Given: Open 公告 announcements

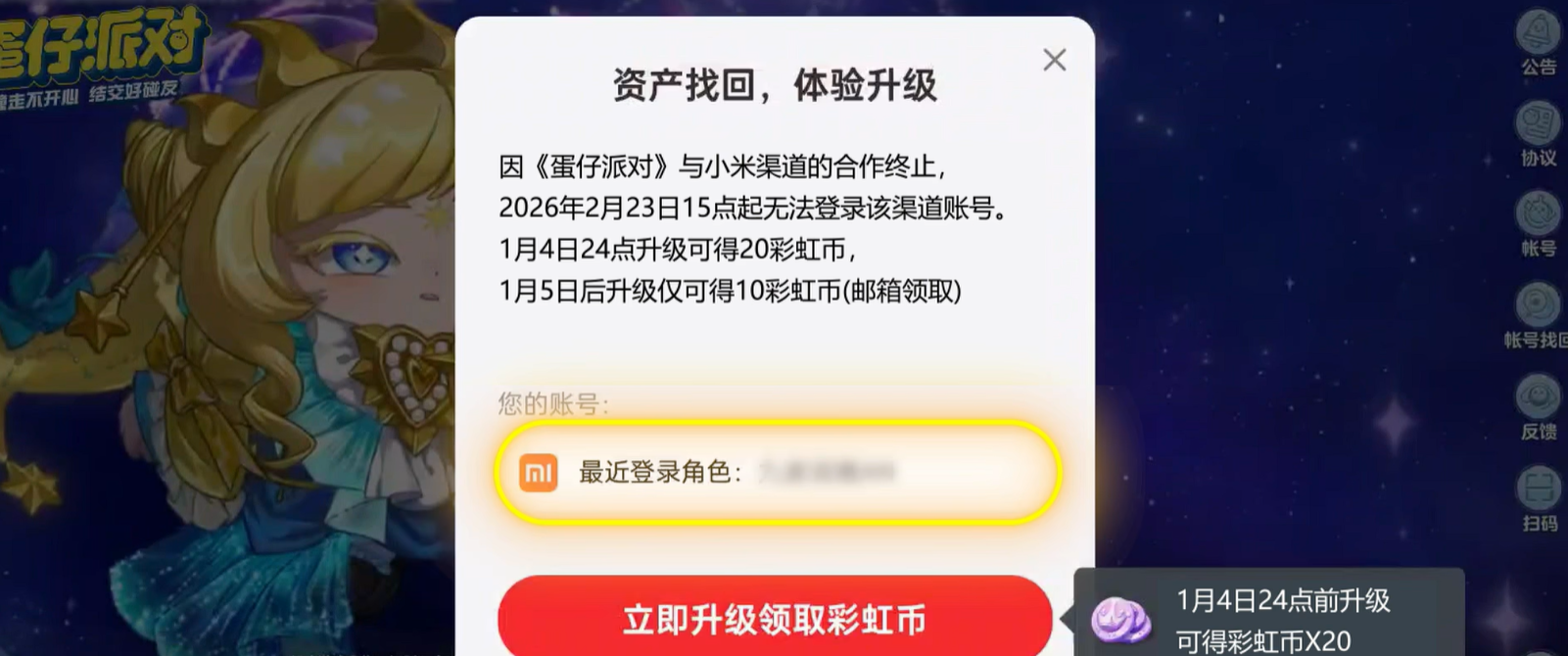Looking at the screenshot, I should click(1538, 42).
